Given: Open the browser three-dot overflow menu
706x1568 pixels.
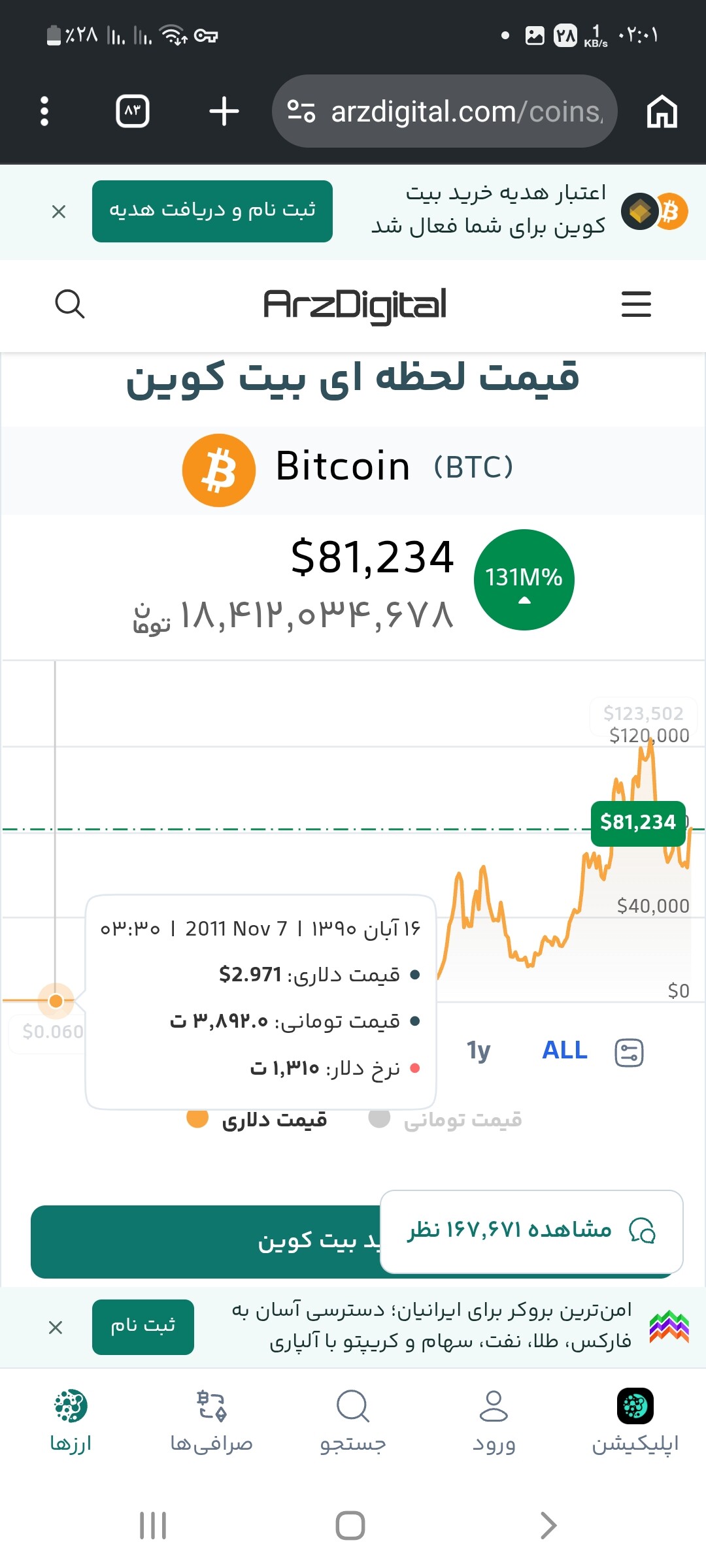Looking at the screenshot, I should [44, 111].
